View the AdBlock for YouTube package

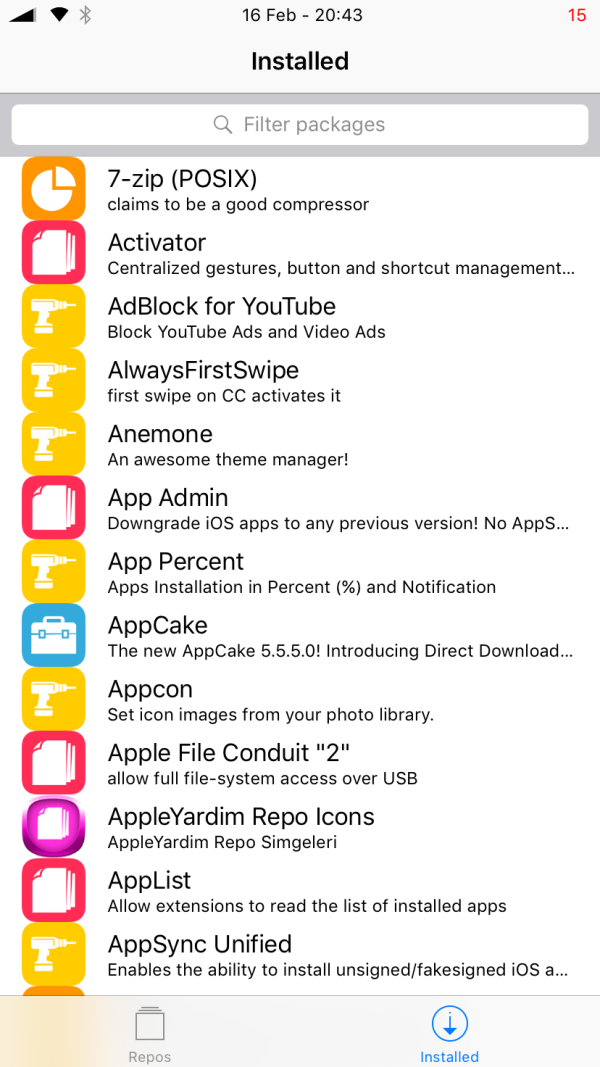[x=300, y=318]
